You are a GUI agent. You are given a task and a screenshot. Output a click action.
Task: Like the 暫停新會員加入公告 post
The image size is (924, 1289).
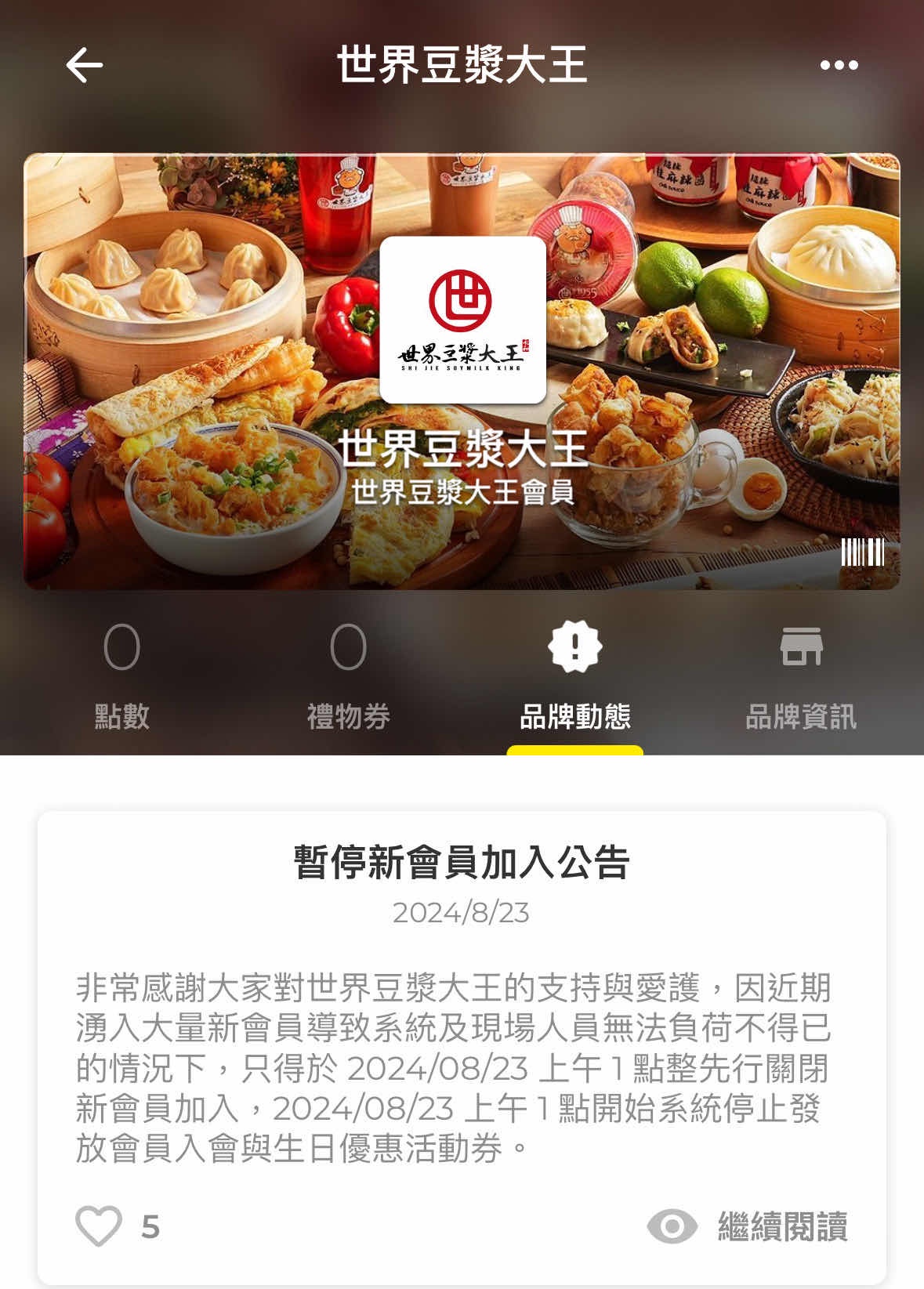click(100, 1226)
